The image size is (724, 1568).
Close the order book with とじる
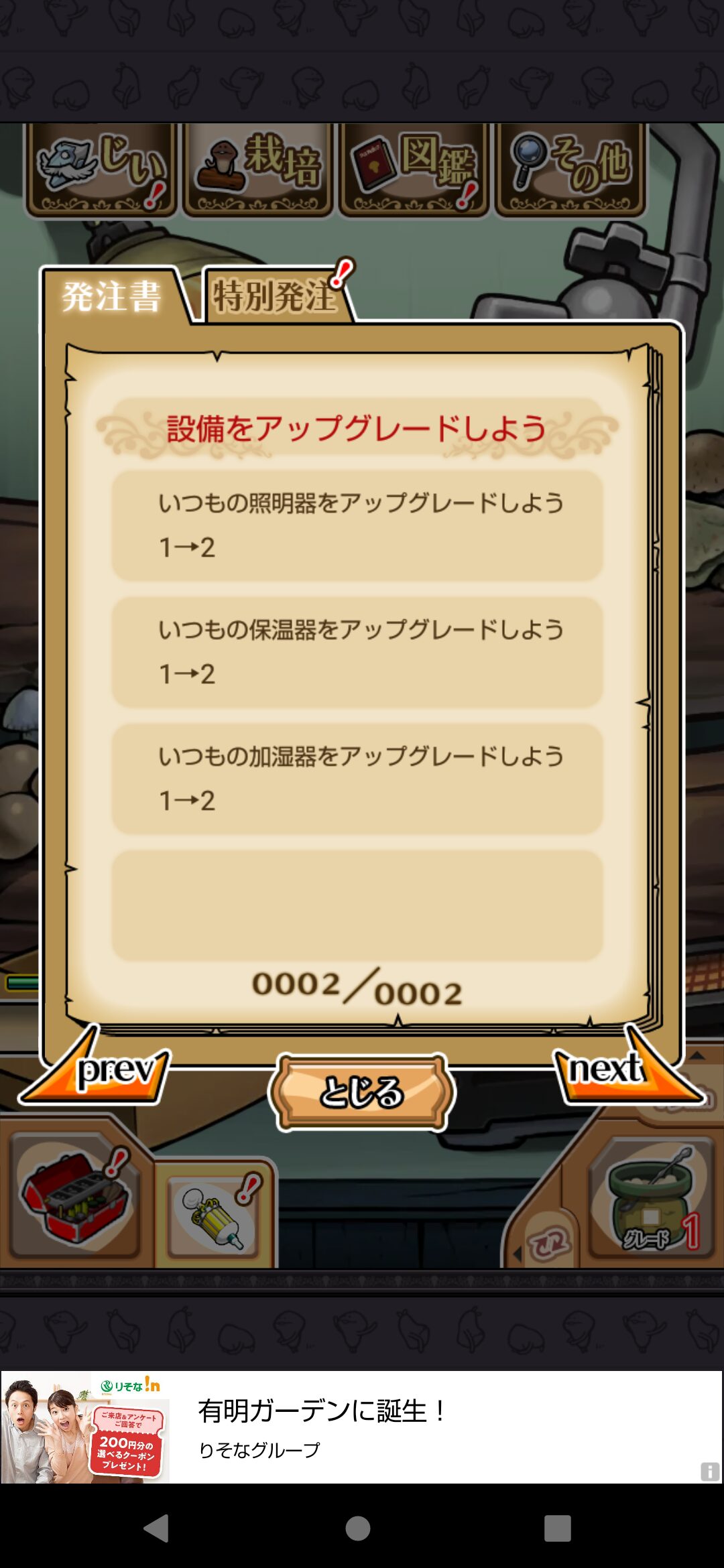pos(362,1092)
